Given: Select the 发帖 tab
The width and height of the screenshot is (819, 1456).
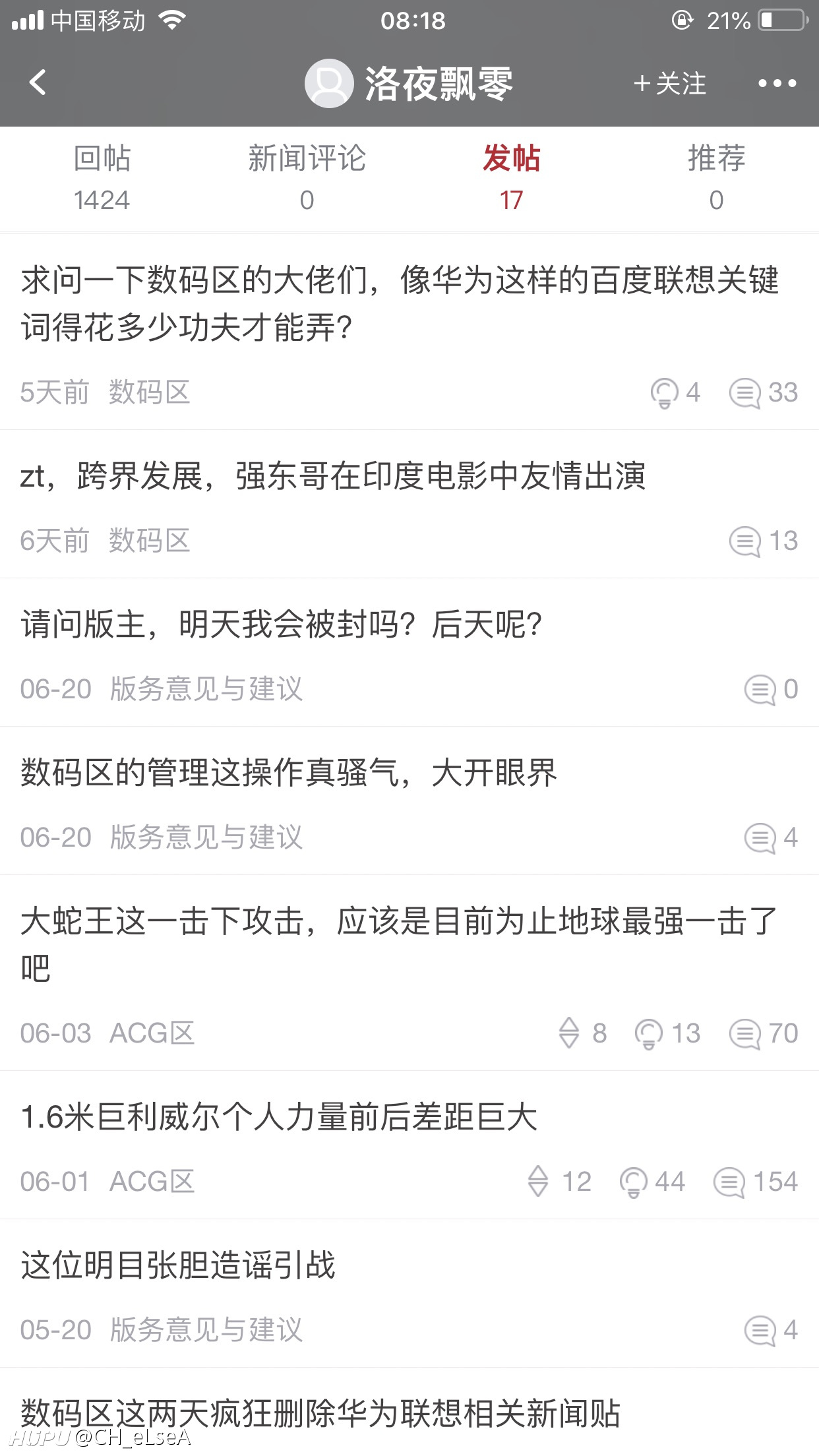Looking at the screenshot, I should [x=512, y=179].
